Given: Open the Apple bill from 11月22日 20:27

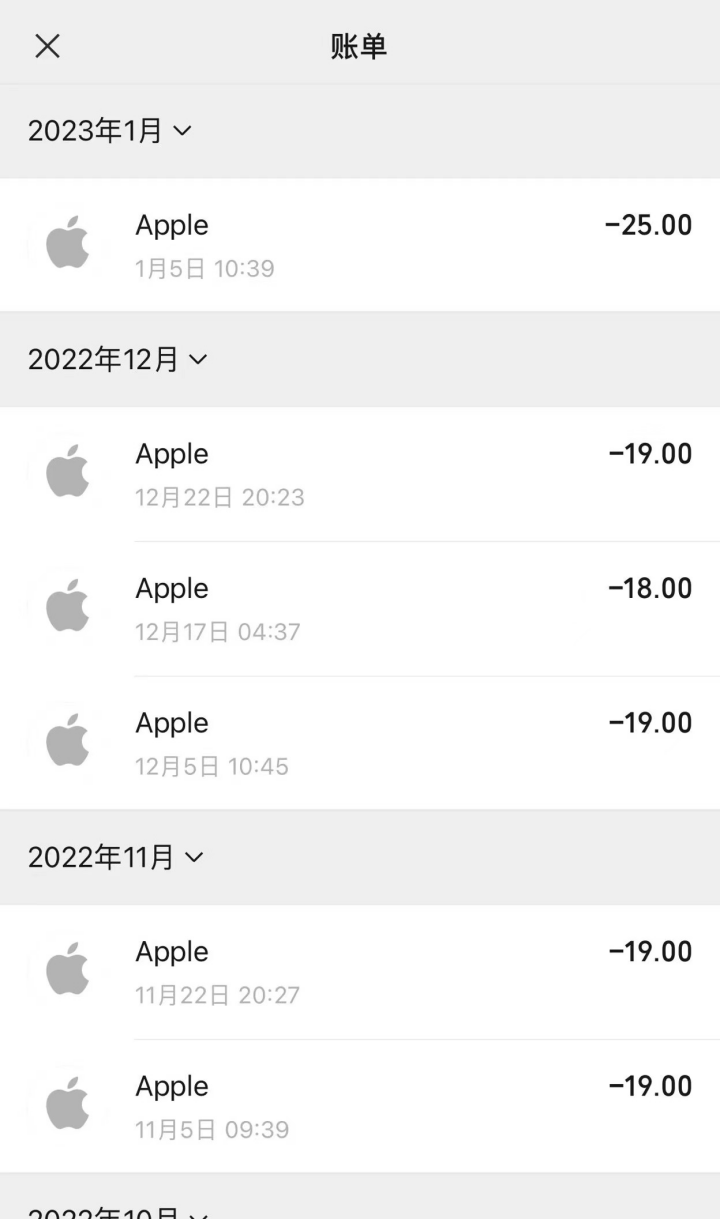Looking at the screenshot, I should (360, 972).
